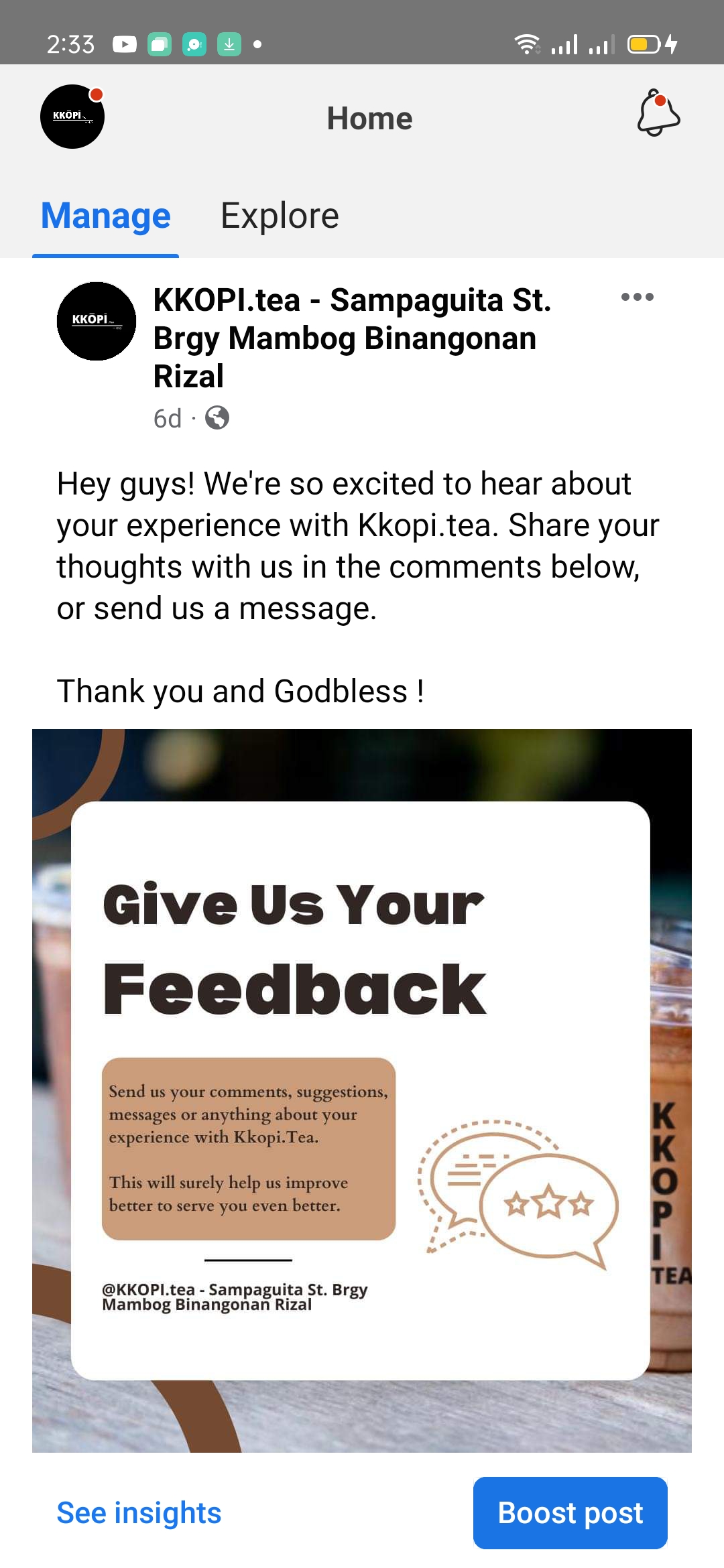This screenshot has height=1568, width=724.
Task: Boost this post
Action: [570, 1513]
